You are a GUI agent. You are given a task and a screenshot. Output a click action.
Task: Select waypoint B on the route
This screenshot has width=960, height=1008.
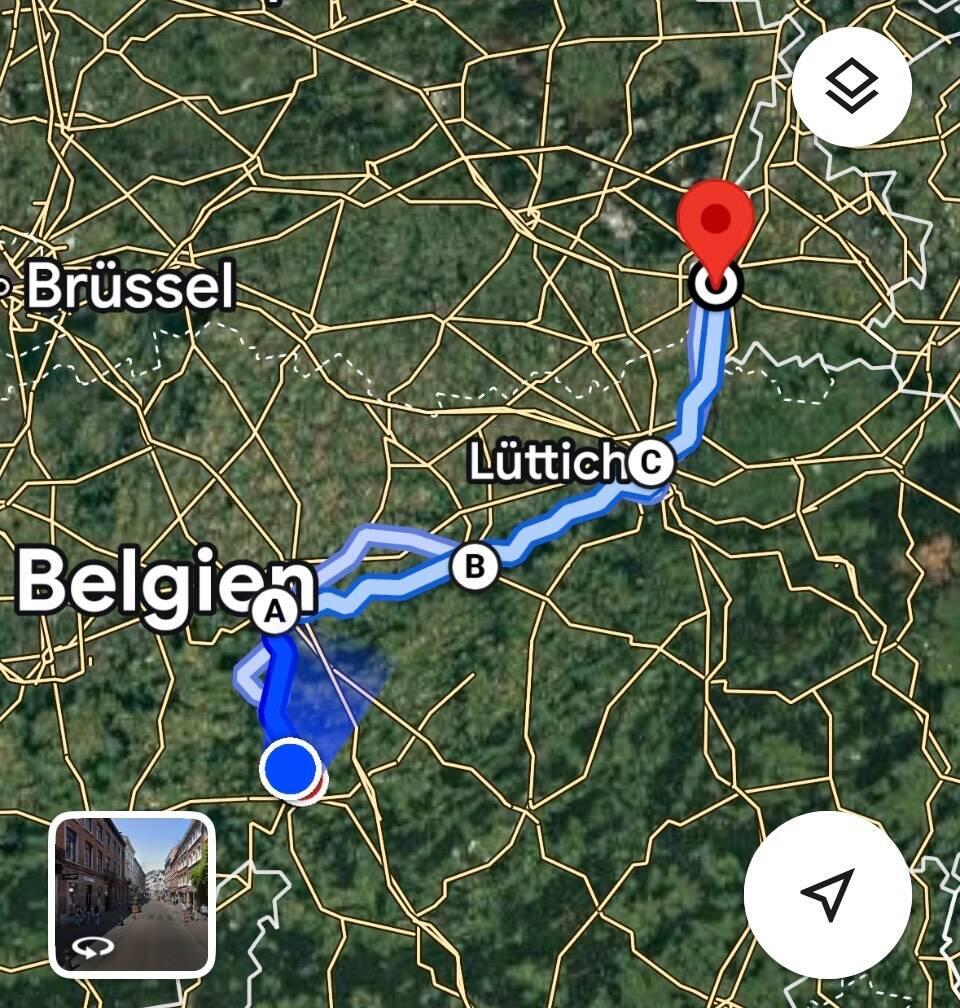474,567
